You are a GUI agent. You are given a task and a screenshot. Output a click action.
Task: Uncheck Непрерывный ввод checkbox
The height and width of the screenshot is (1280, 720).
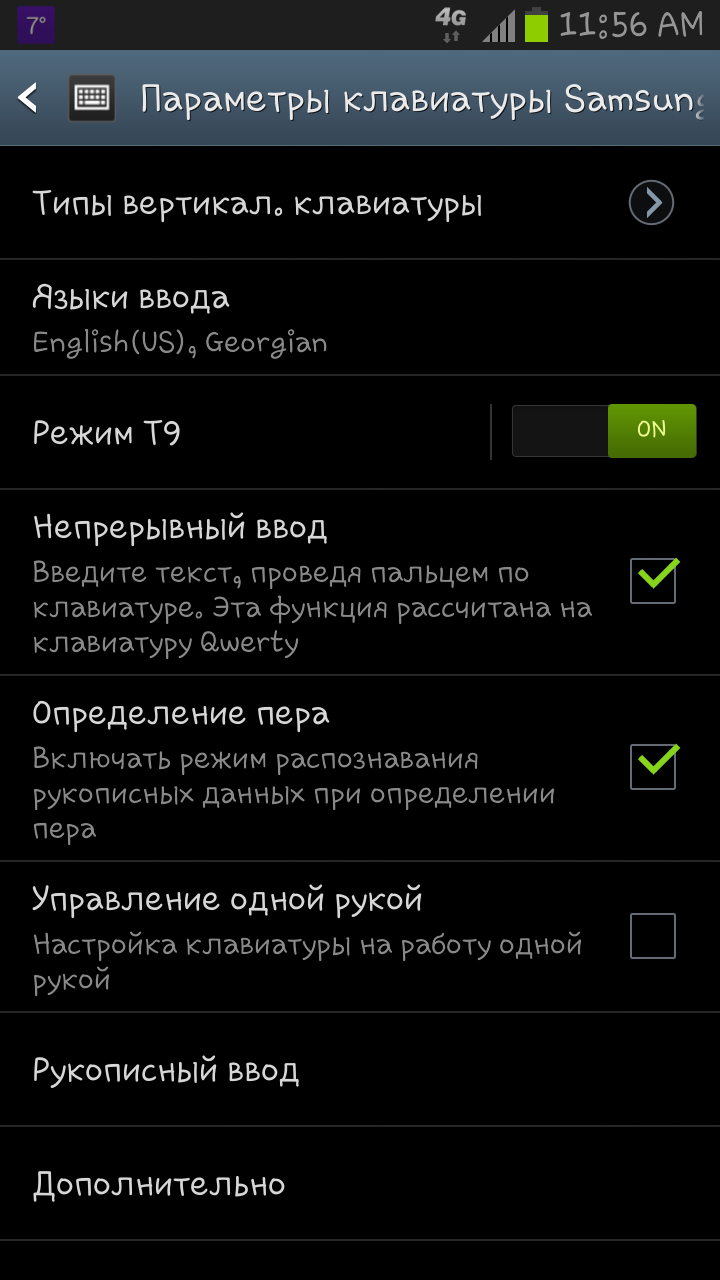pyautogui.click(x=652, y=581)
